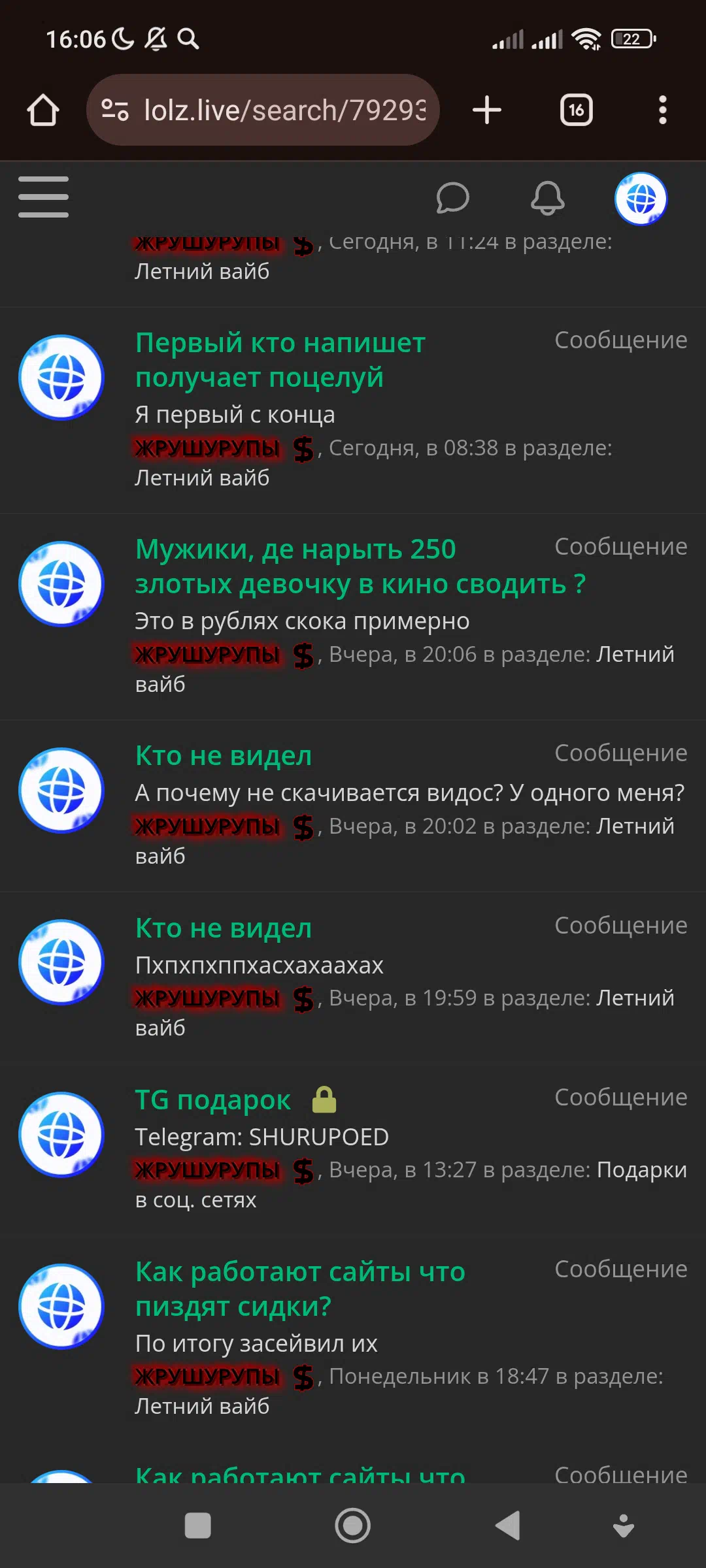Open the browser home page
Screen dimensions: 706x1568
point(43,110)
